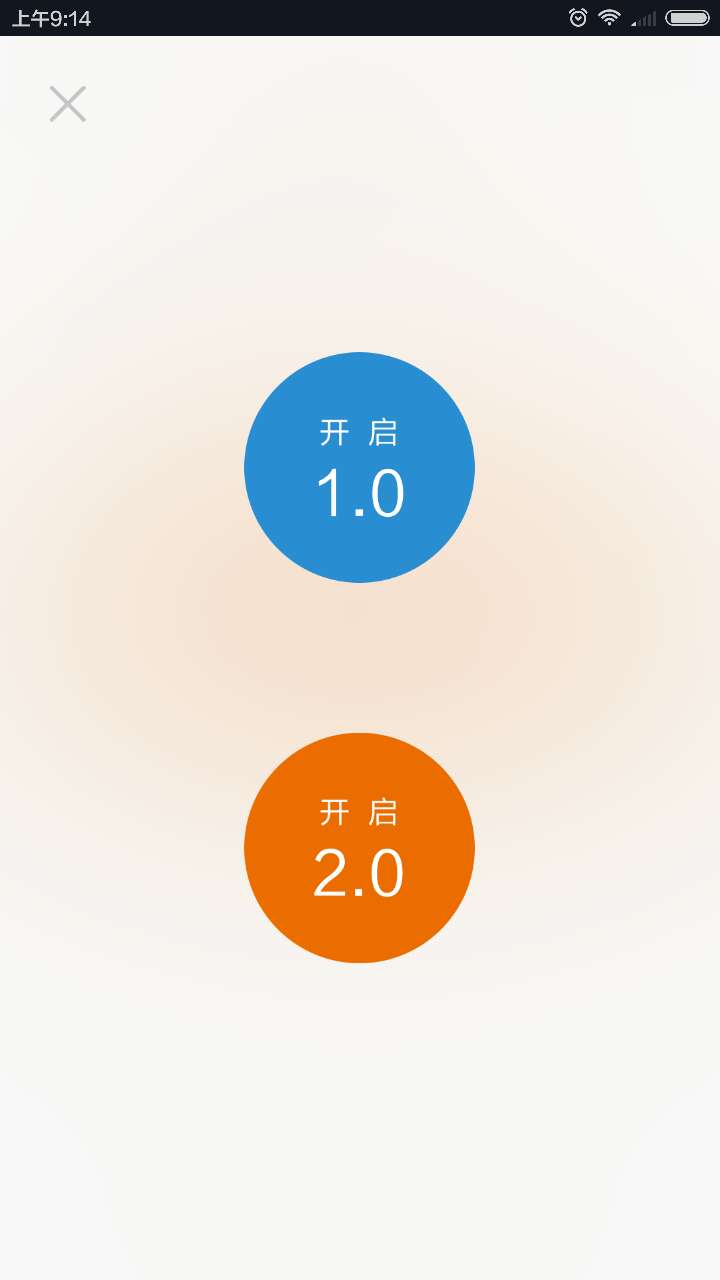The image size is (720, 1280).
Task: Select the orange 开启 2.0 button
Action: [x=359, y=848]
